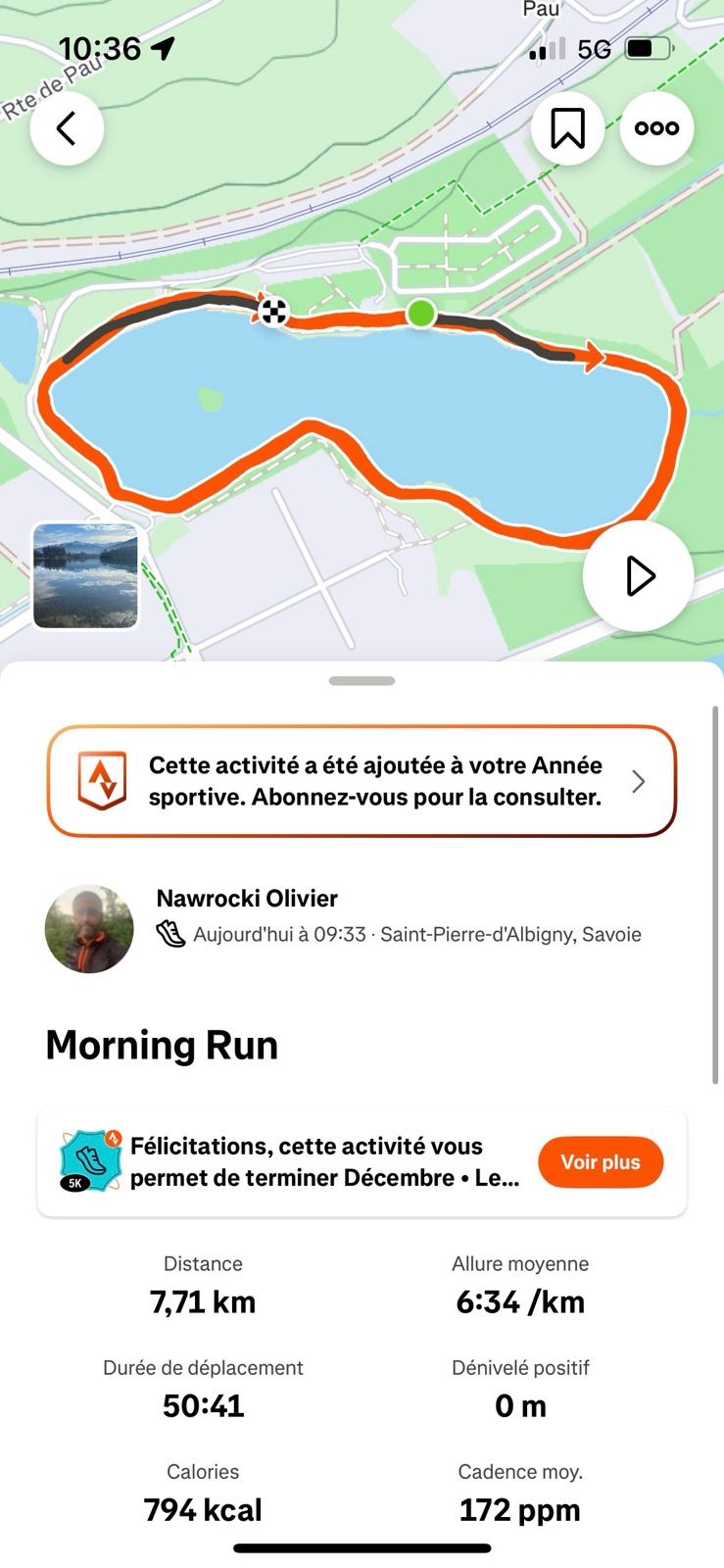
Task: Open the Décembre 5K challenge card
Action: coord(294,1162)
